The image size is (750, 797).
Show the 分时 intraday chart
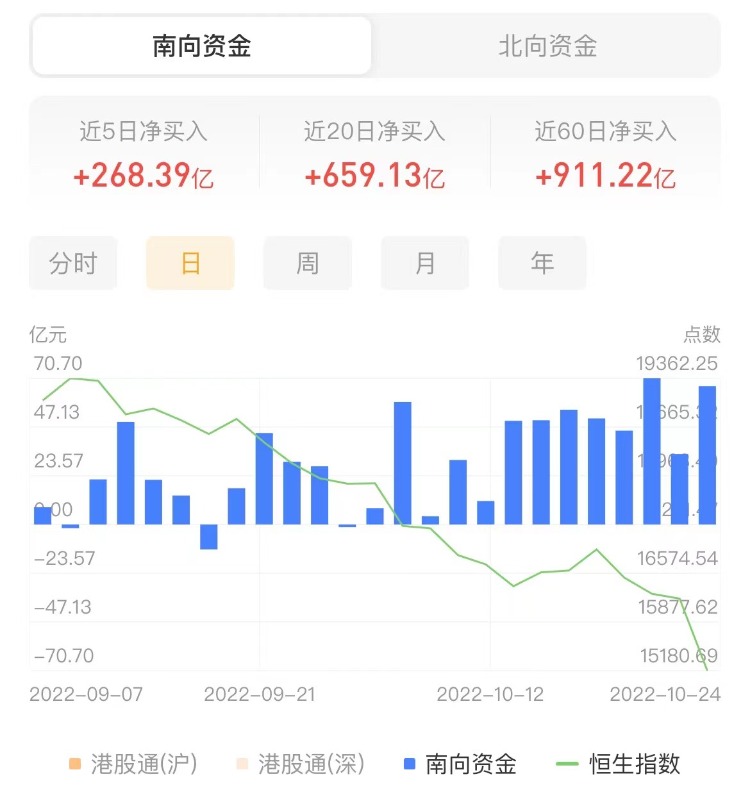[x=73, y=263]
